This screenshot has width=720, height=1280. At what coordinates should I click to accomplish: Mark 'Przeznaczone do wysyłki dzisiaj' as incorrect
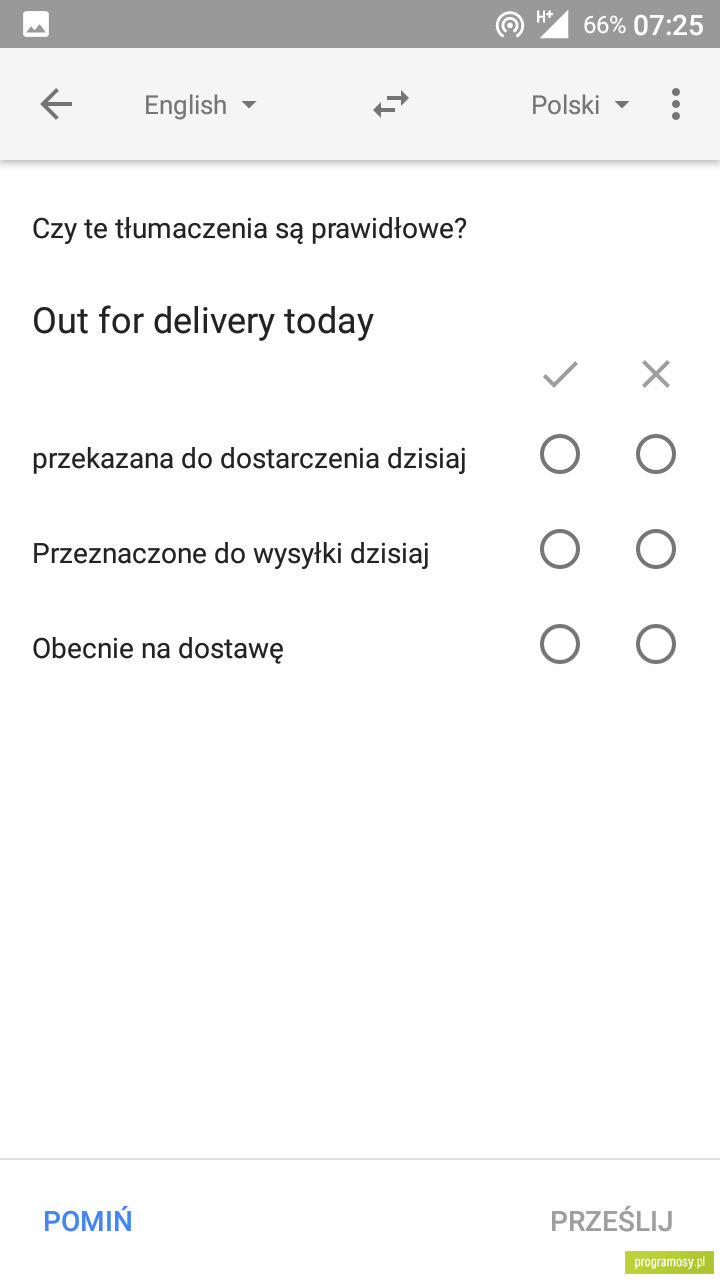656,550
